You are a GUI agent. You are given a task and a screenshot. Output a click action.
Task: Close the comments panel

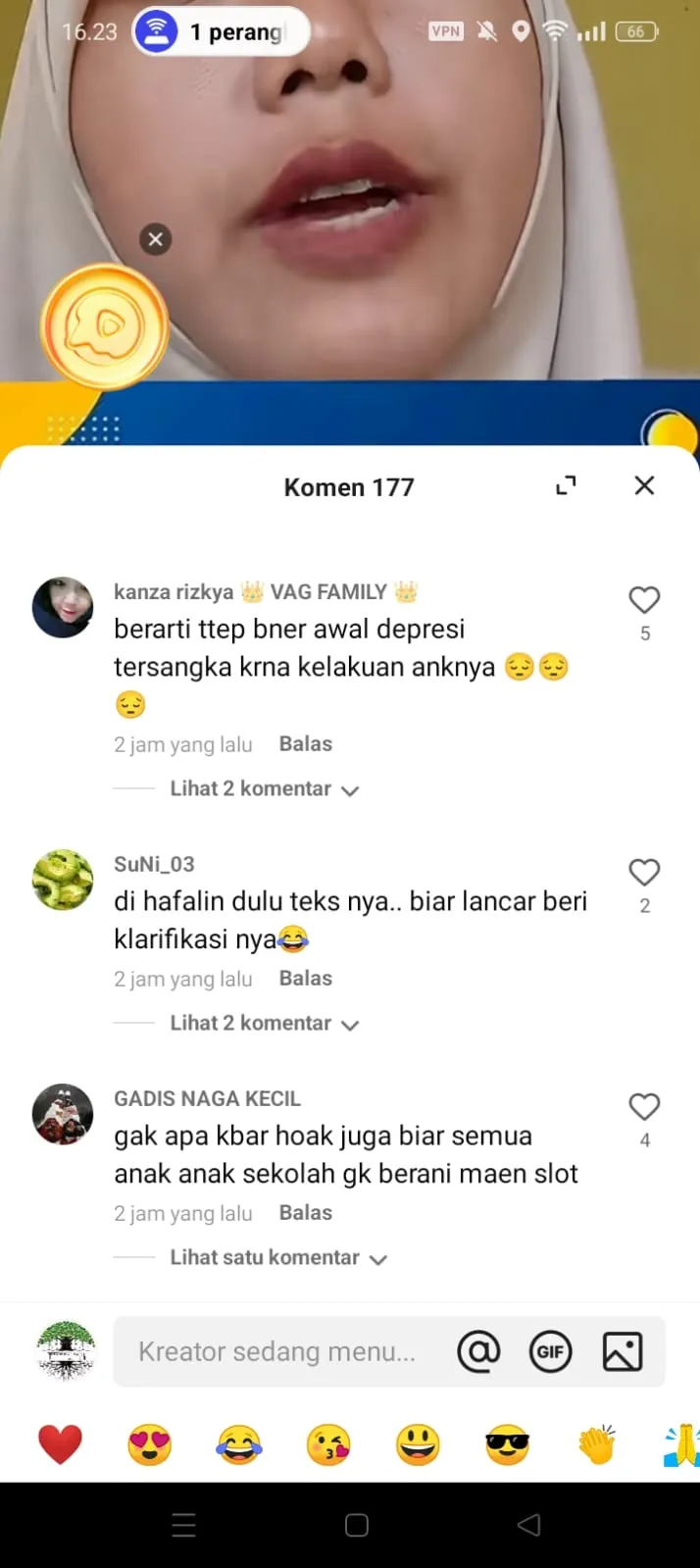(644, 485)
